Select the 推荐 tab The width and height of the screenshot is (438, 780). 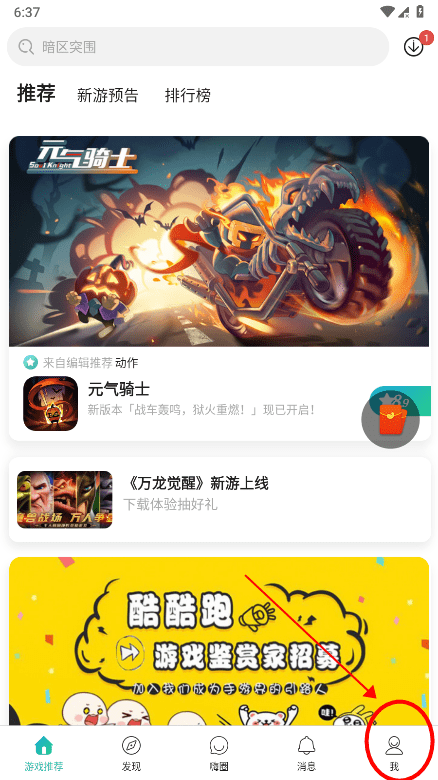(x=36, y=93)
